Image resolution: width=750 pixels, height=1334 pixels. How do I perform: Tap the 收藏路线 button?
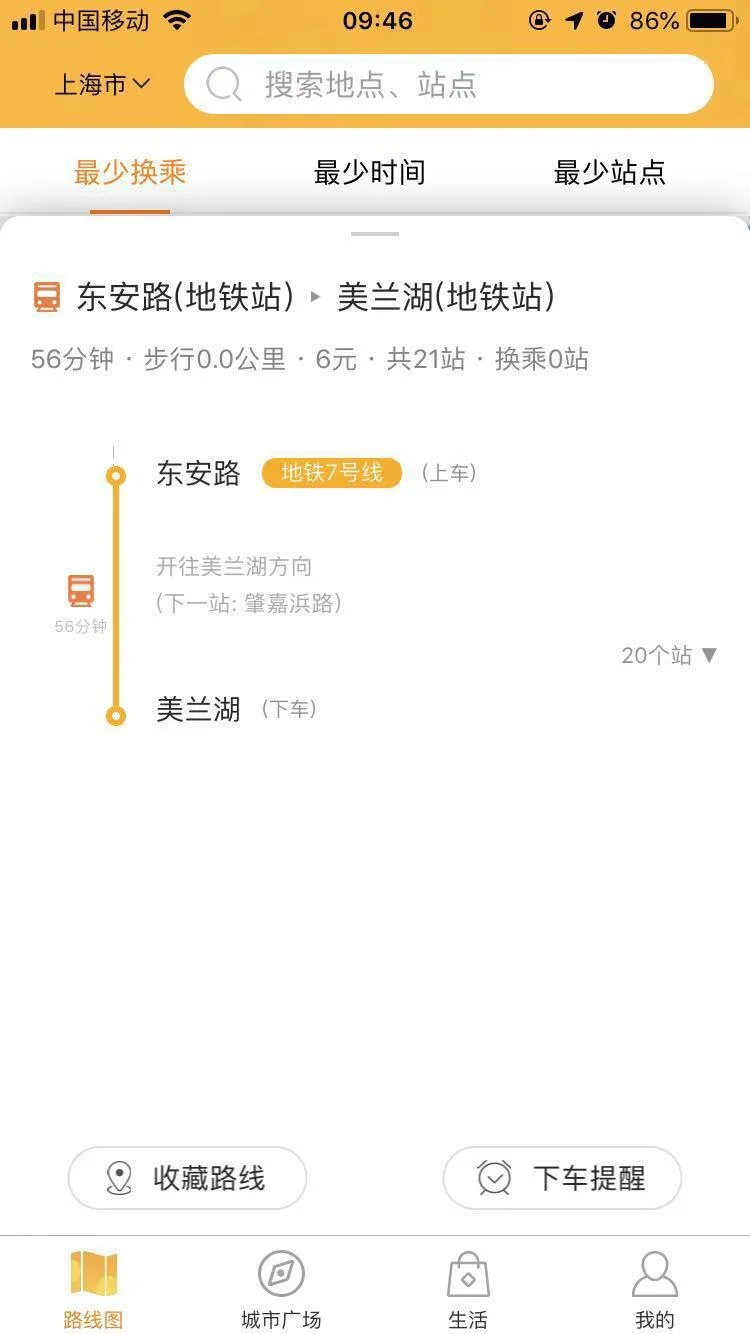[187, 1178]
